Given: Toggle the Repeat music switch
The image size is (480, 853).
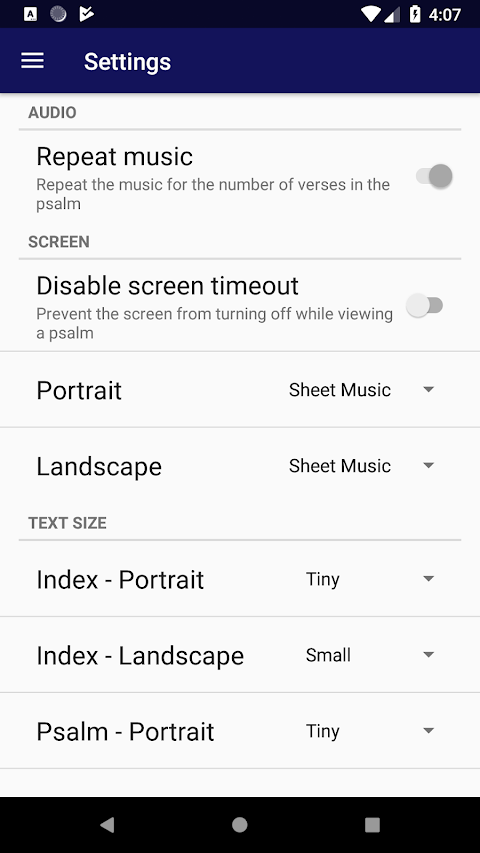Looking at the screenshot, I should click(x=434, y=176).
